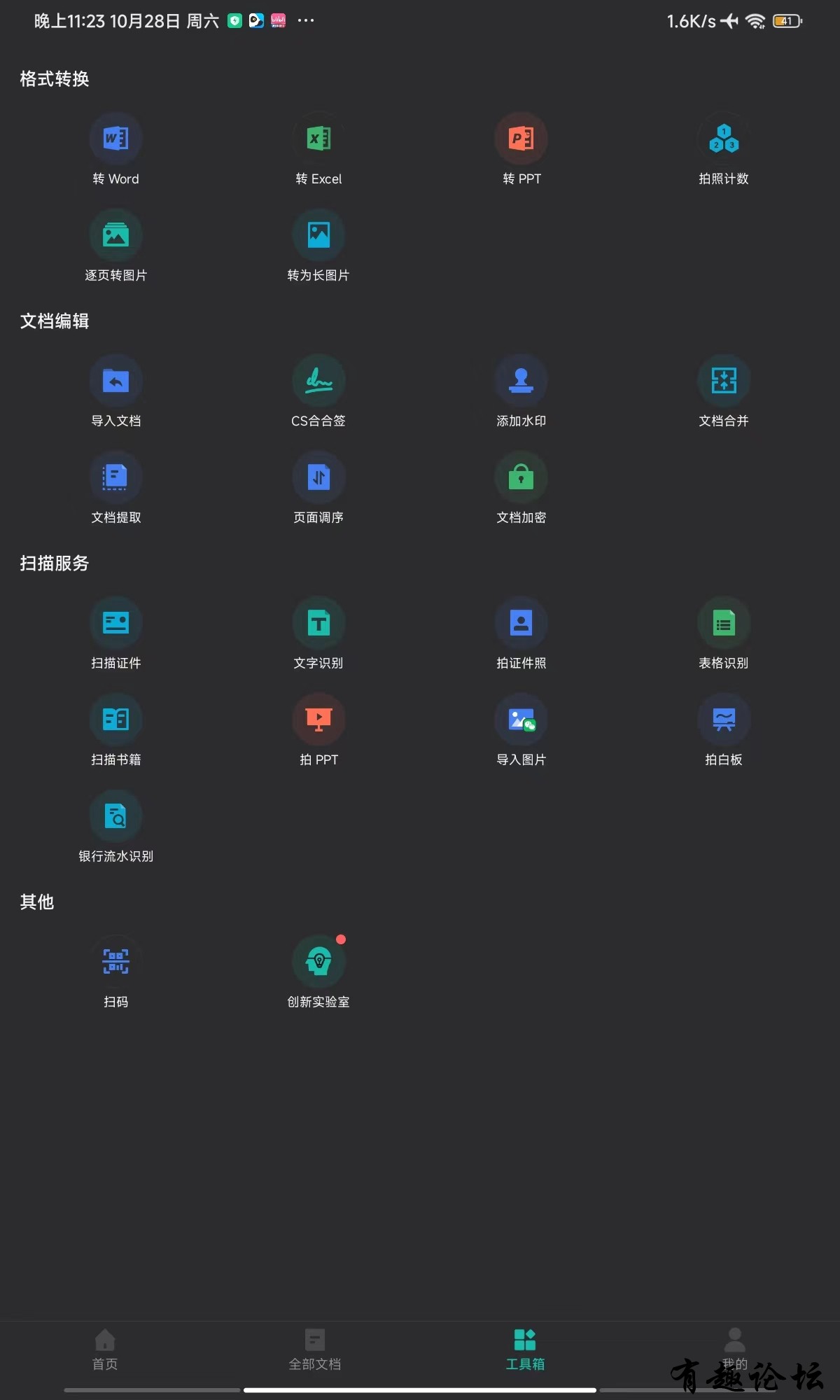The height and width of the screenshot is (1400, 840).
Task: Open 创新实验室 with red dot
Action: coord(318,962)
